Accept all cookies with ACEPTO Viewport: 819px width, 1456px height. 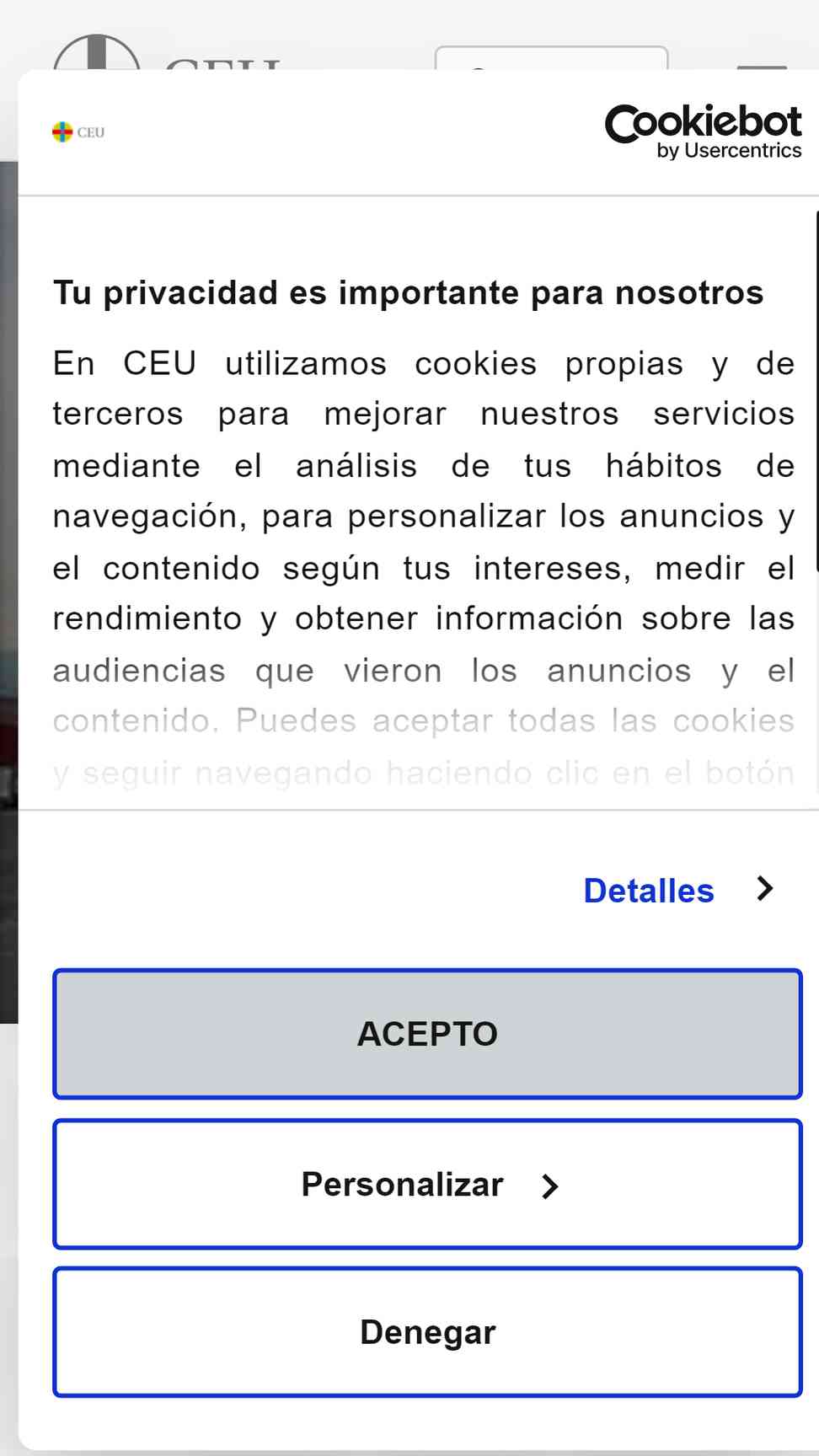tap(427, 1034)
